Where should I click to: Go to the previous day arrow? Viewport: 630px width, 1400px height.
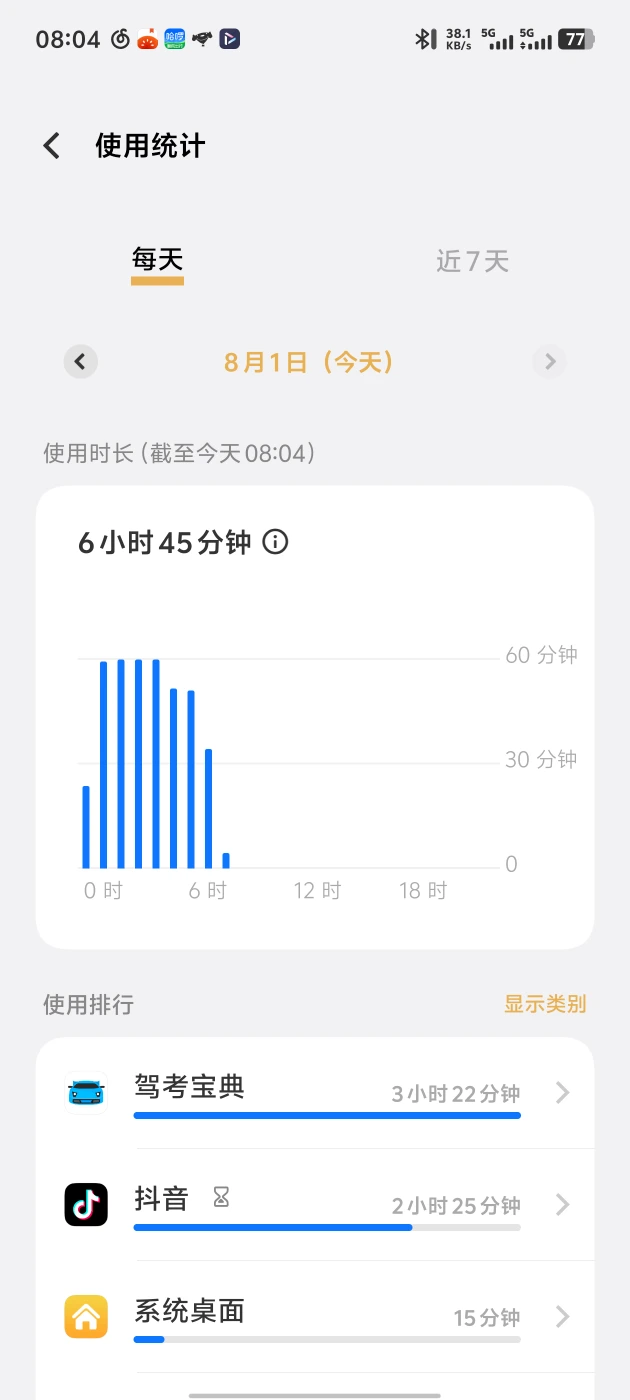[x=81, y=361]
